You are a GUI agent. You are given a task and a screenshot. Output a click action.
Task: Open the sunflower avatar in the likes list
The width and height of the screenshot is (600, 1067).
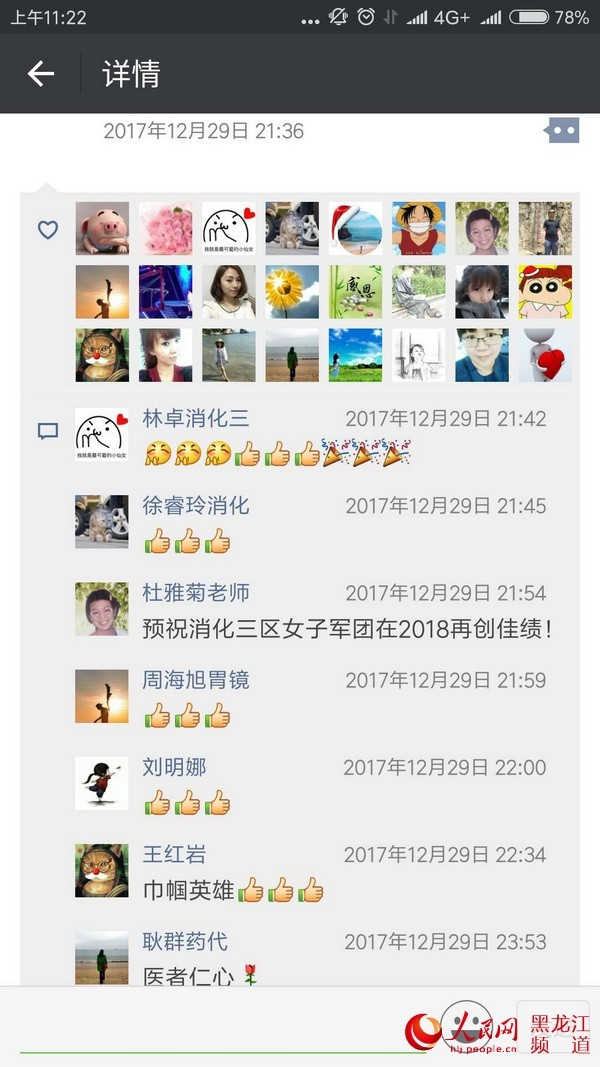[x=292, y=291]
